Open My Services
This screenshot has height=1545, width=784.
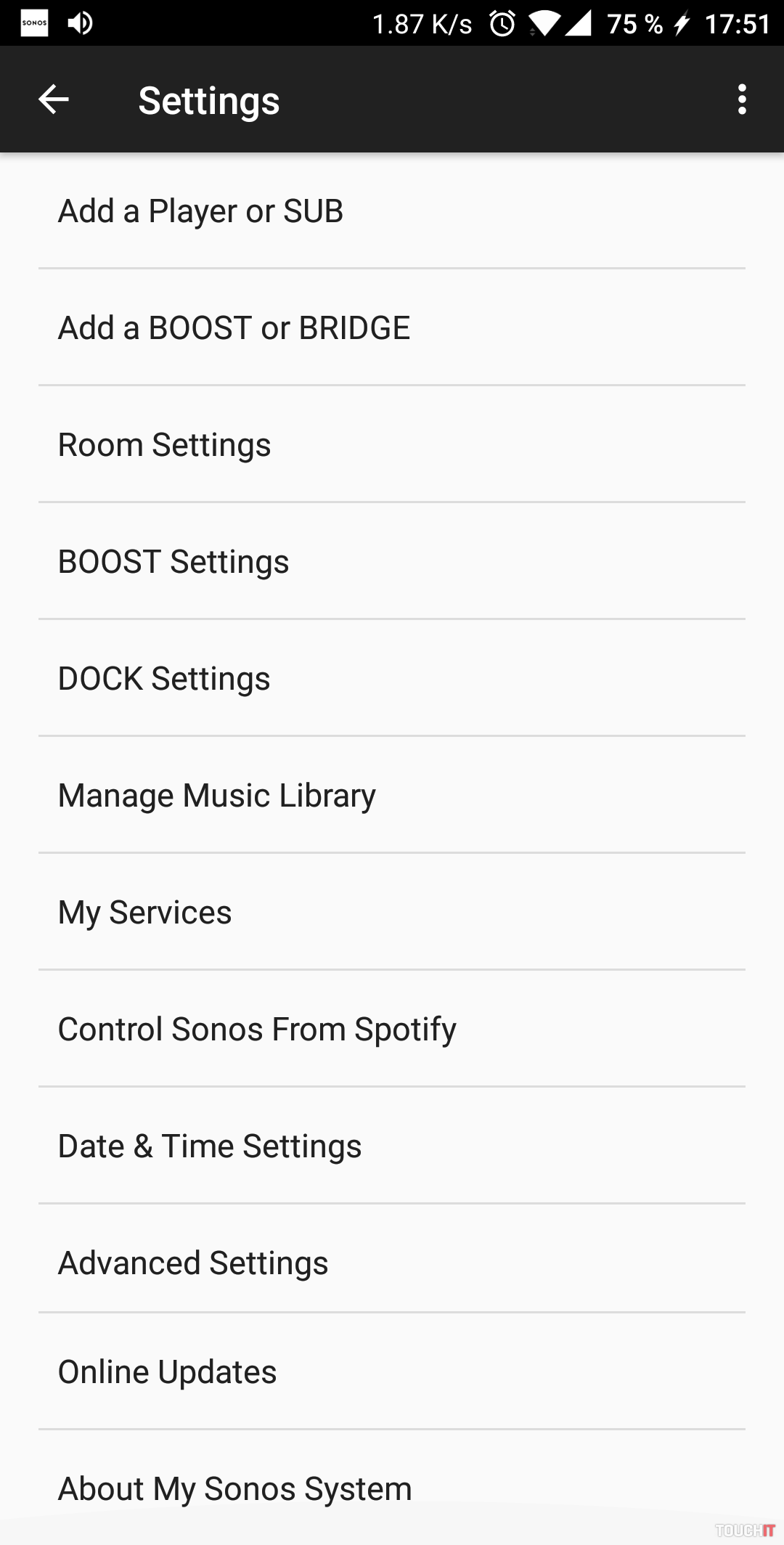point(144,913)
